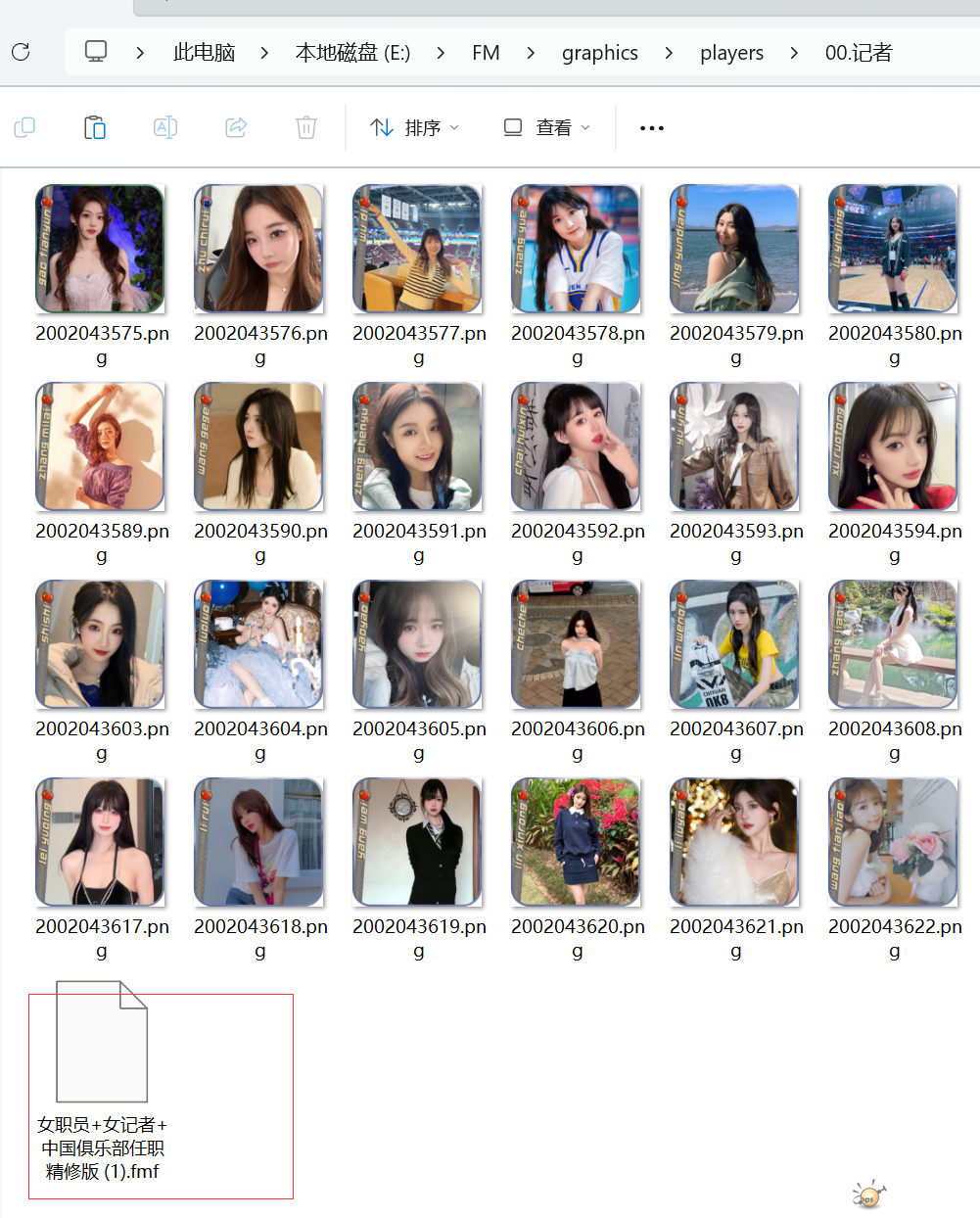980x1218 pixels.
Task: Open the 此电脑 breadcrumb
Action: [204, 53]
